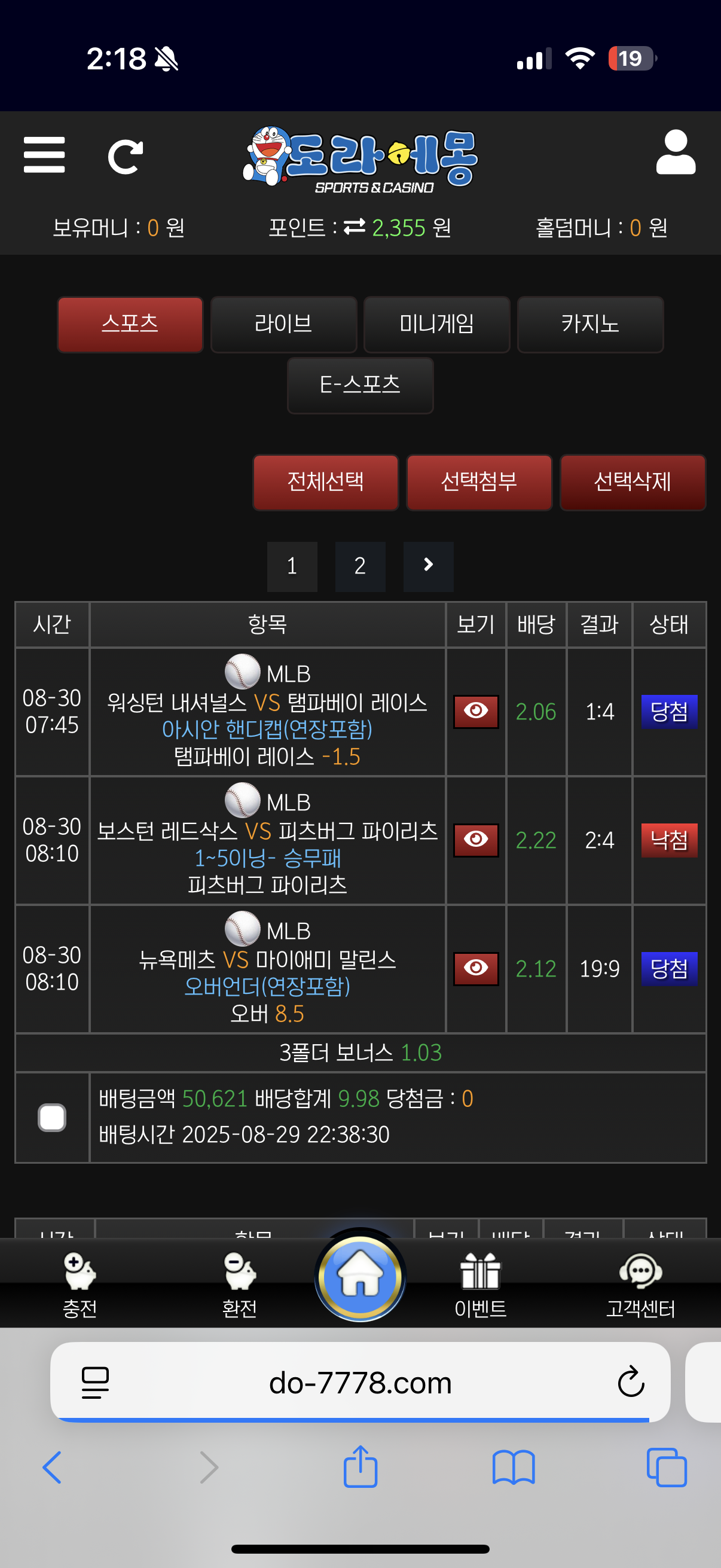
Task: View details for the 보스턴 레드삭스 match
Action: click(x=475, y=840)
